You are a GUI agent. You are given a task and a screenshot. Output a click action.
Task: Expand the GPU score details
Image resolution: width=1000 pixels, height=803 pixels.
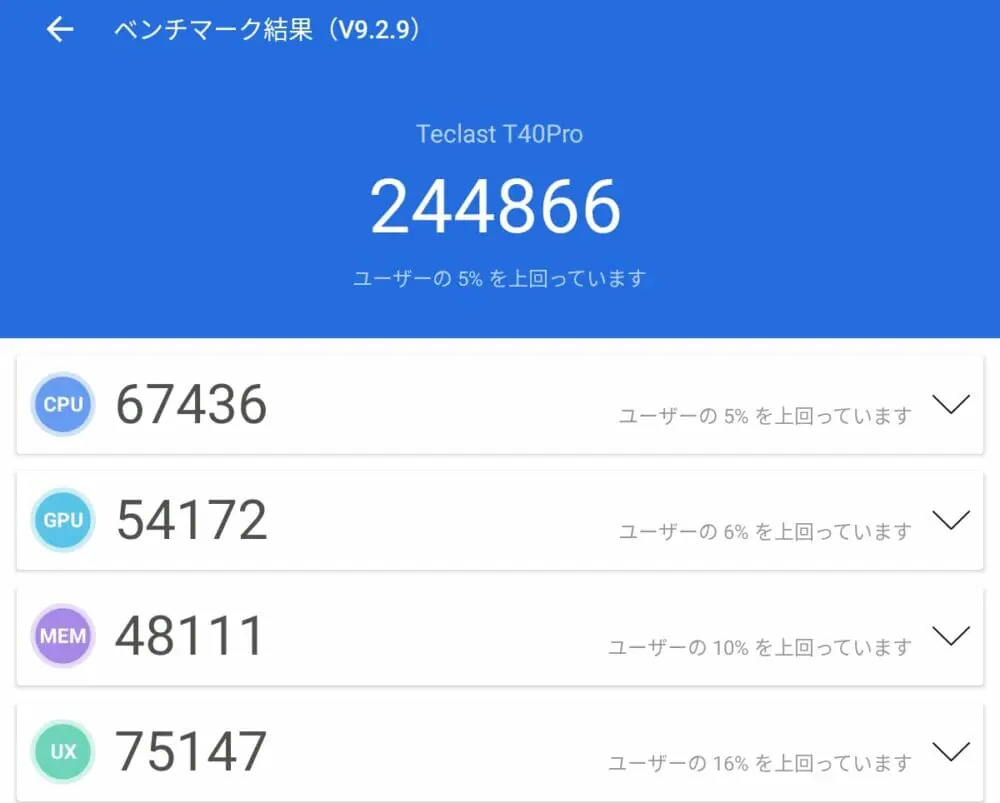pos(950,519)
